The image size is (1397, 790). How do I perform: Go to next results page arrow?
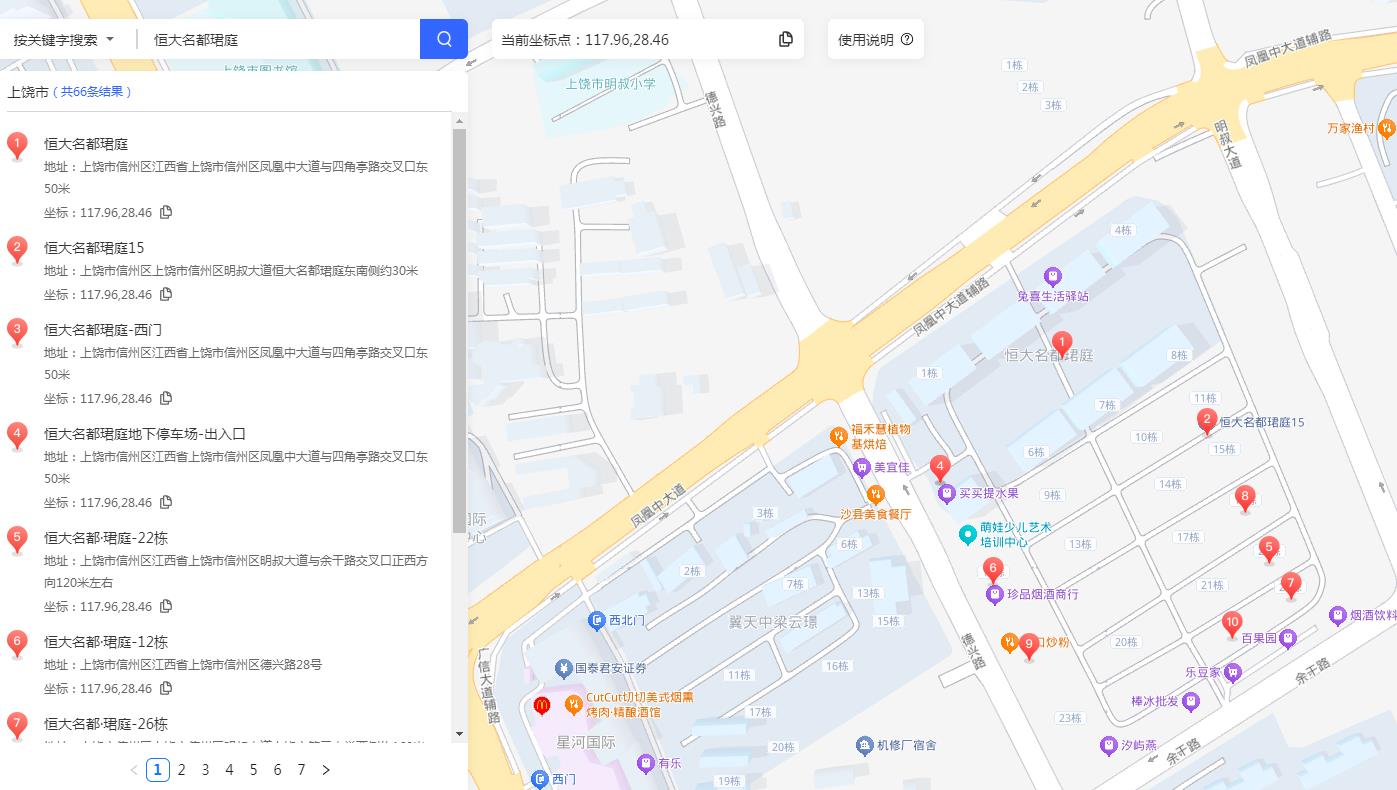(325, 770)
